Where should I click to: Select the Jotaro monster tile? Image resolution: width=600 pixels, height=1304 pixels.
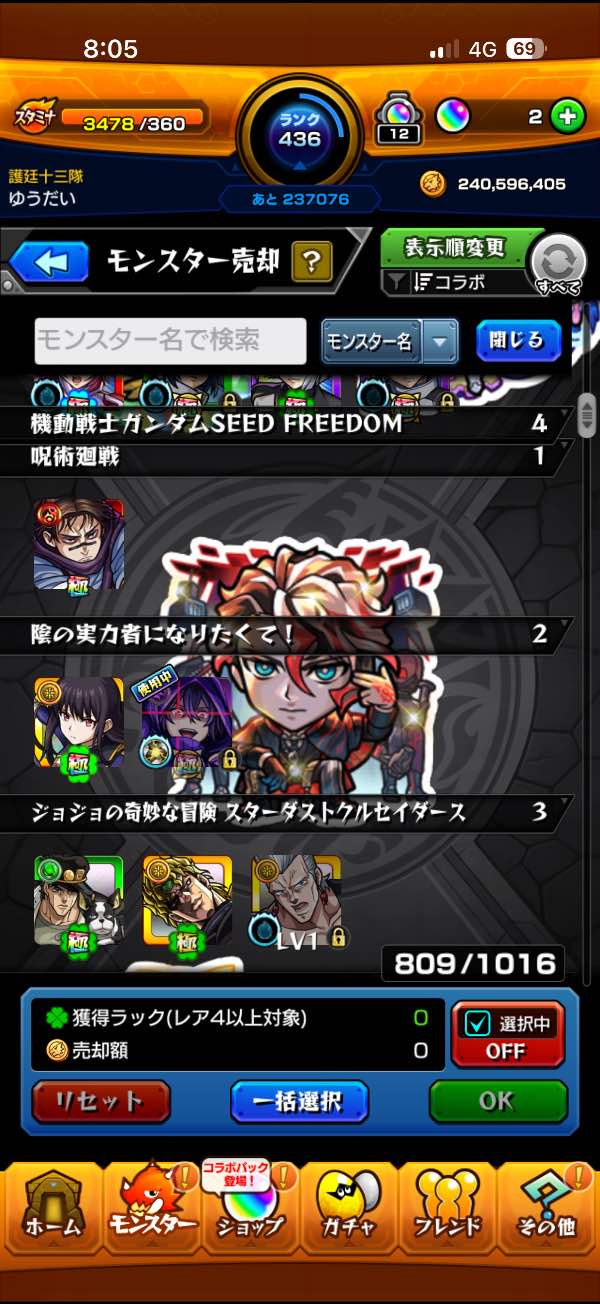79,901
